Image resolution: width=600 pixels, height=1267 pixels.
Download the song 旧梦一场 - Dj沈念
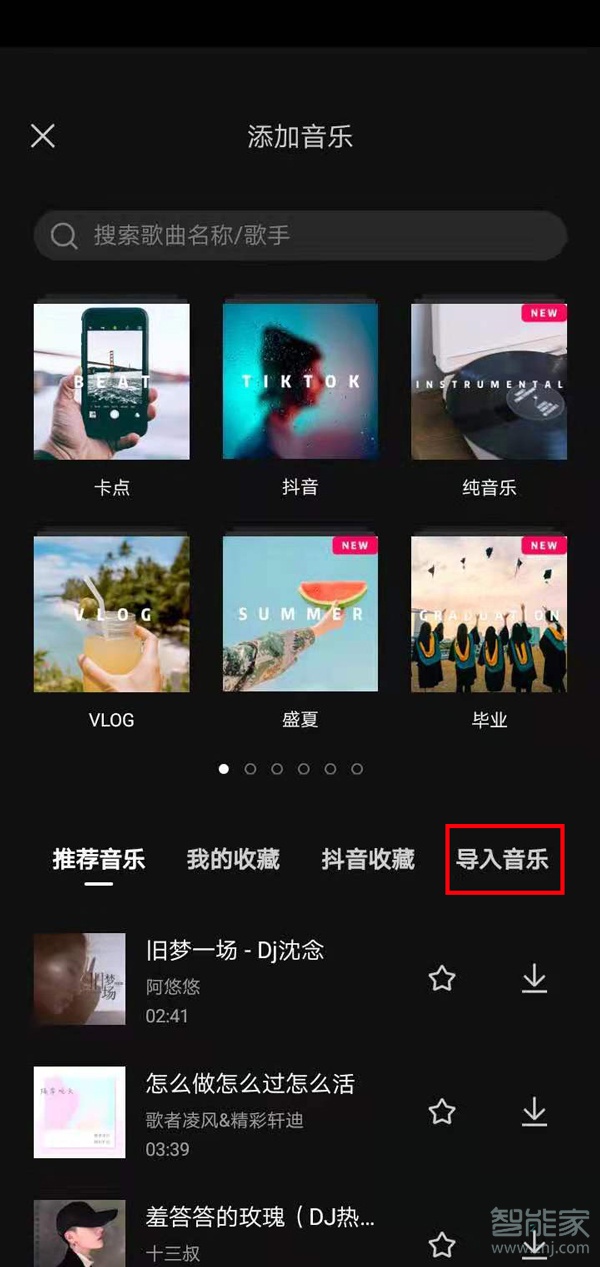click(535, 979)
